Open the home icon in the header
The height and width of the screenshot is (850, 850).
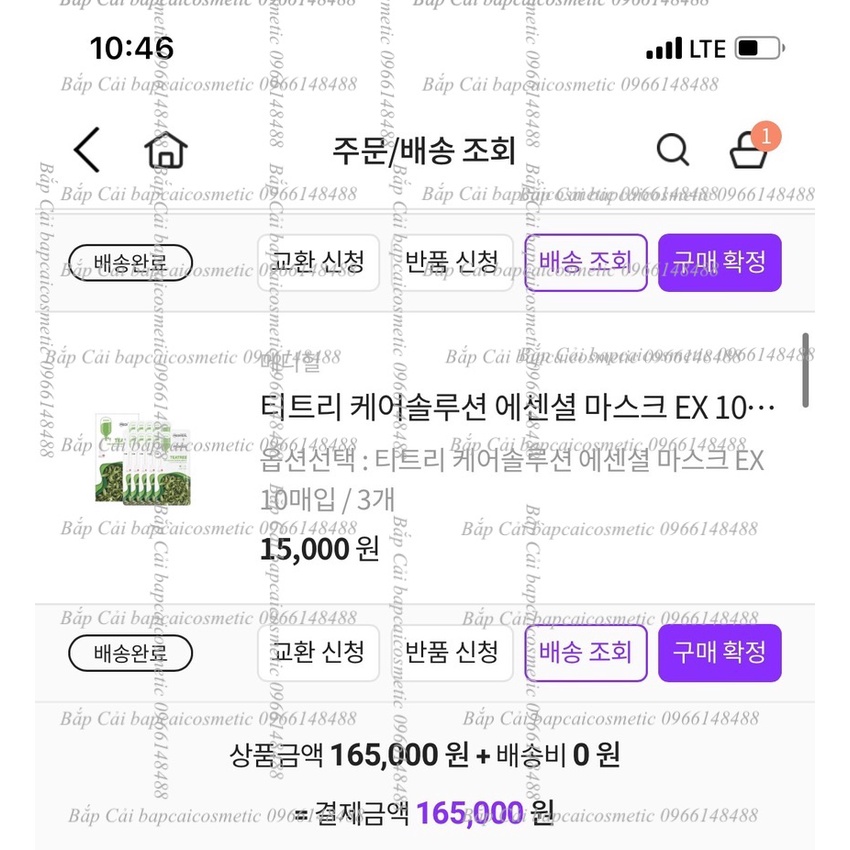pyautogui.click(x=166, y=151)
